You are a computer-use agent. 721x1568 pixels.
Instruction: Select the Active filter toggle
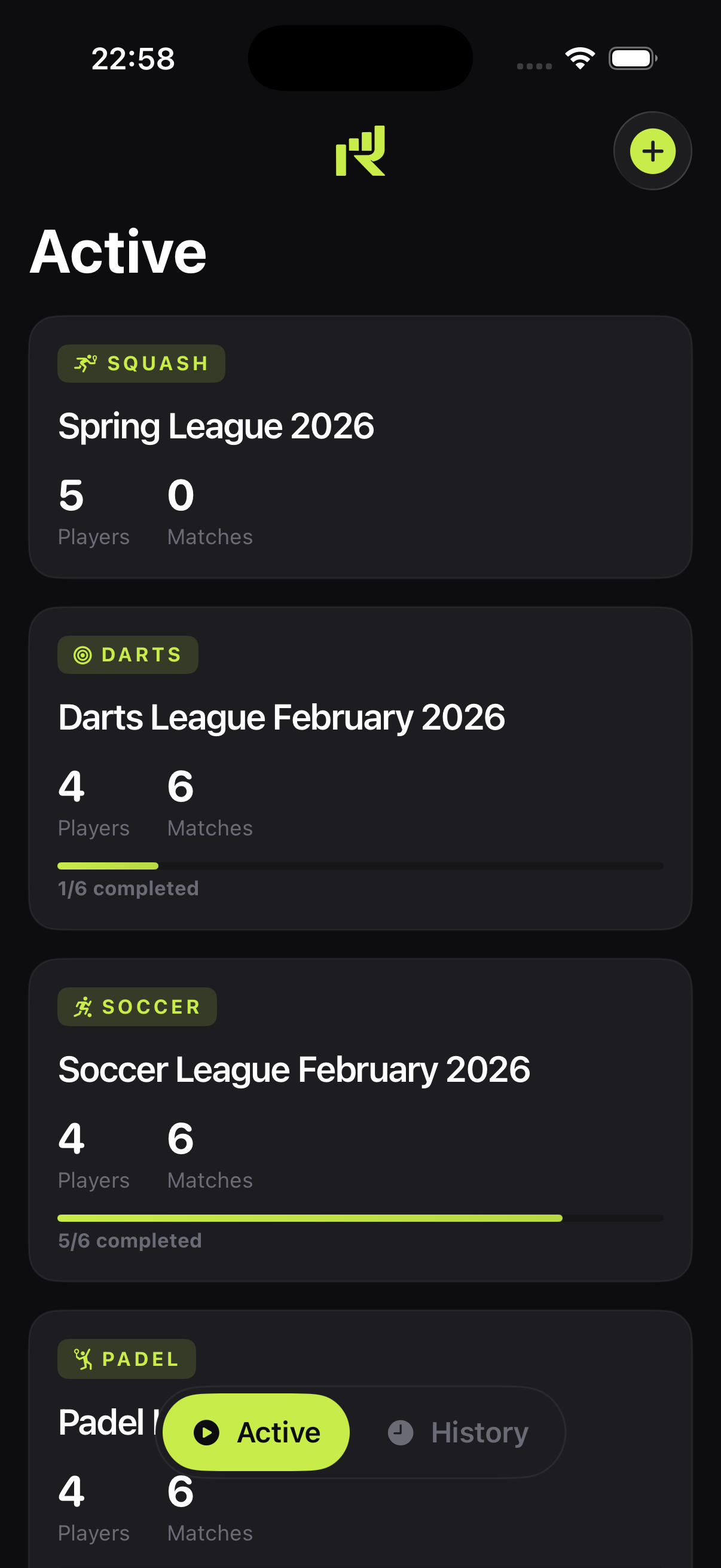pos(255,1432)
